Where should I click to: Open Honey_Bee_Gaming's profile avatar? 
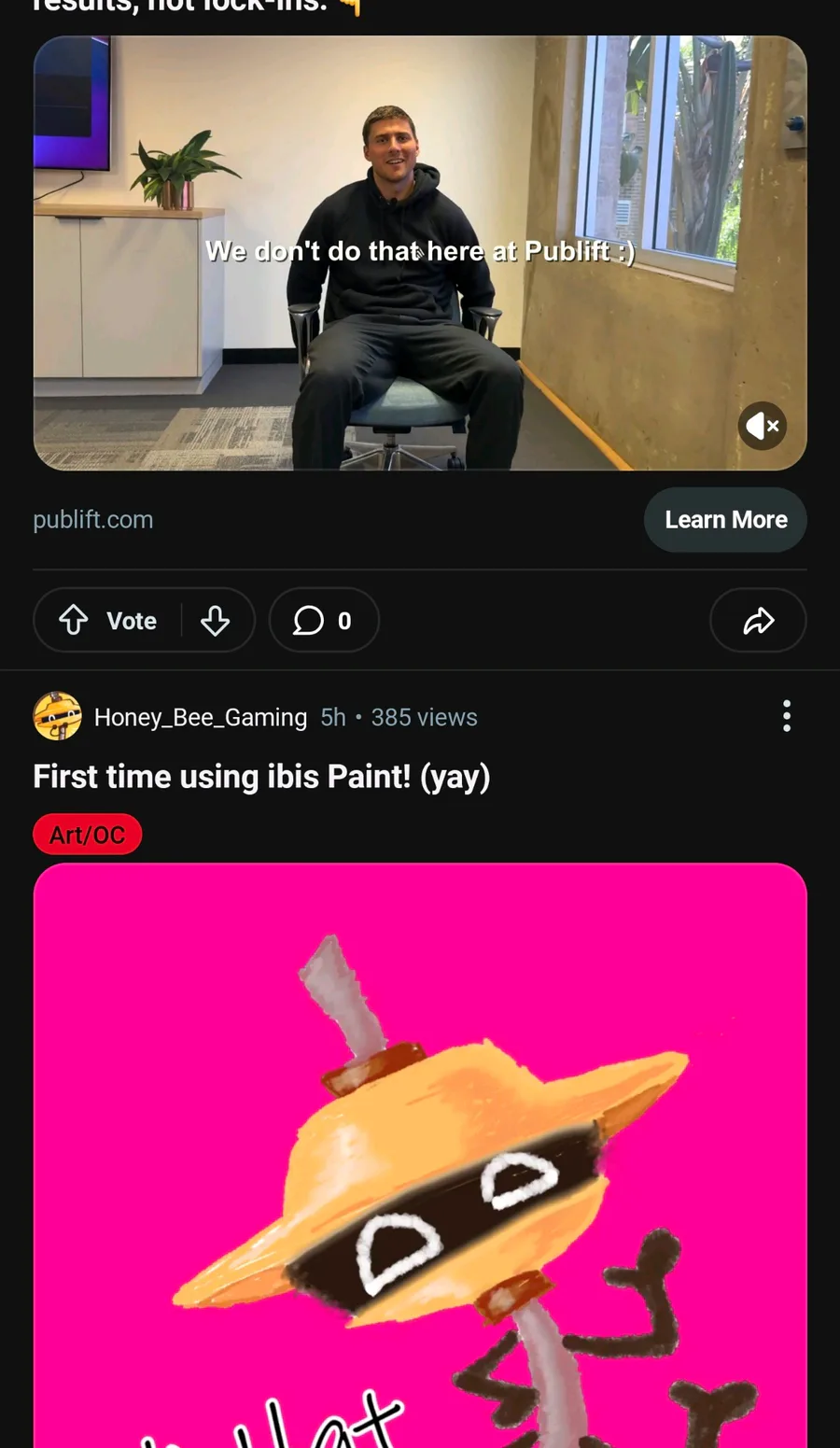click(57, 717)
